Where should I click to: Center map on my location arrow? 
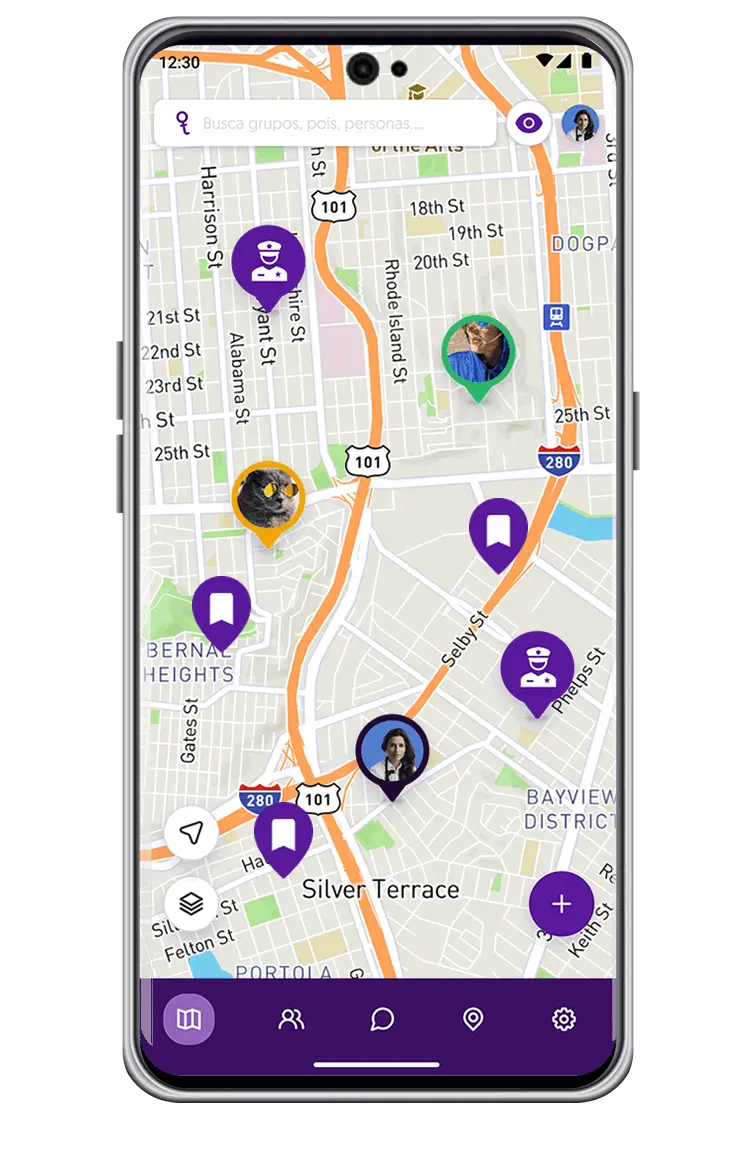coord(192,833)
